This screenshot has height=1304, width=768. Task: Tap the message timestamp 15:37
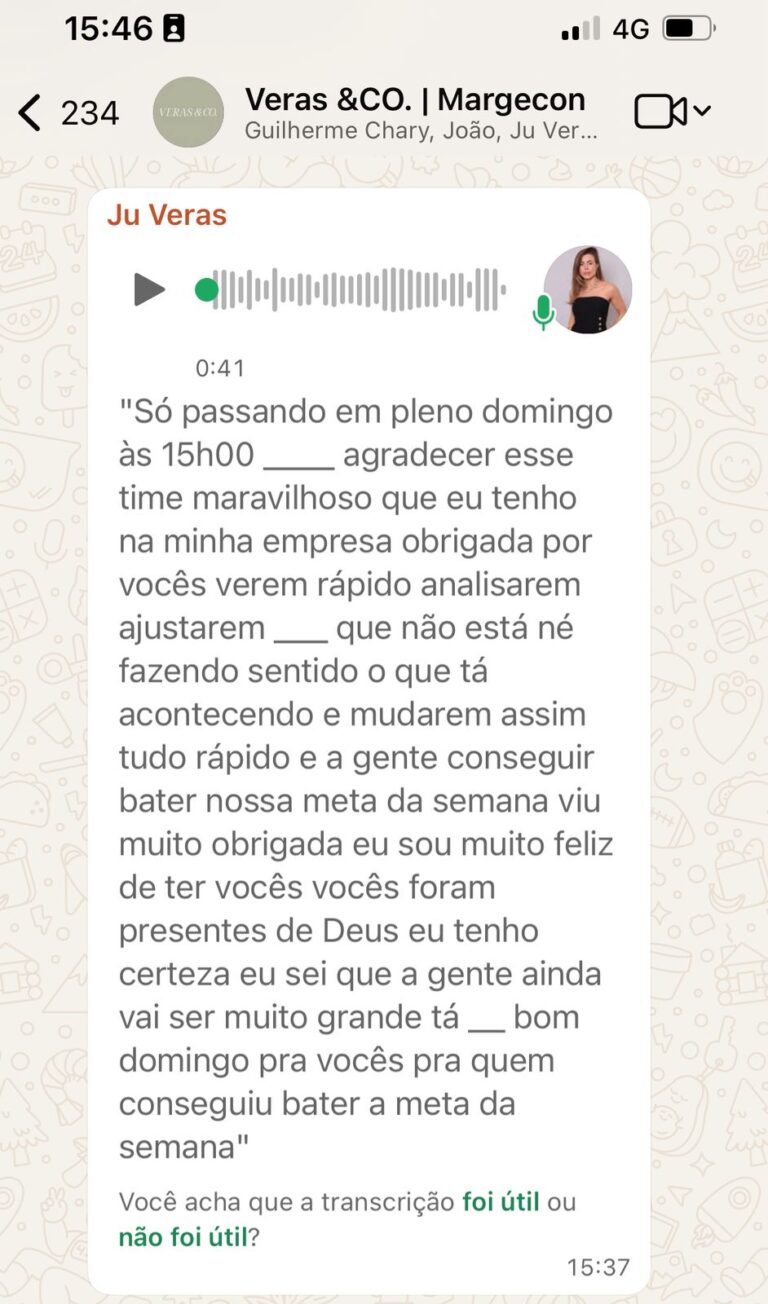[598, 1265]
